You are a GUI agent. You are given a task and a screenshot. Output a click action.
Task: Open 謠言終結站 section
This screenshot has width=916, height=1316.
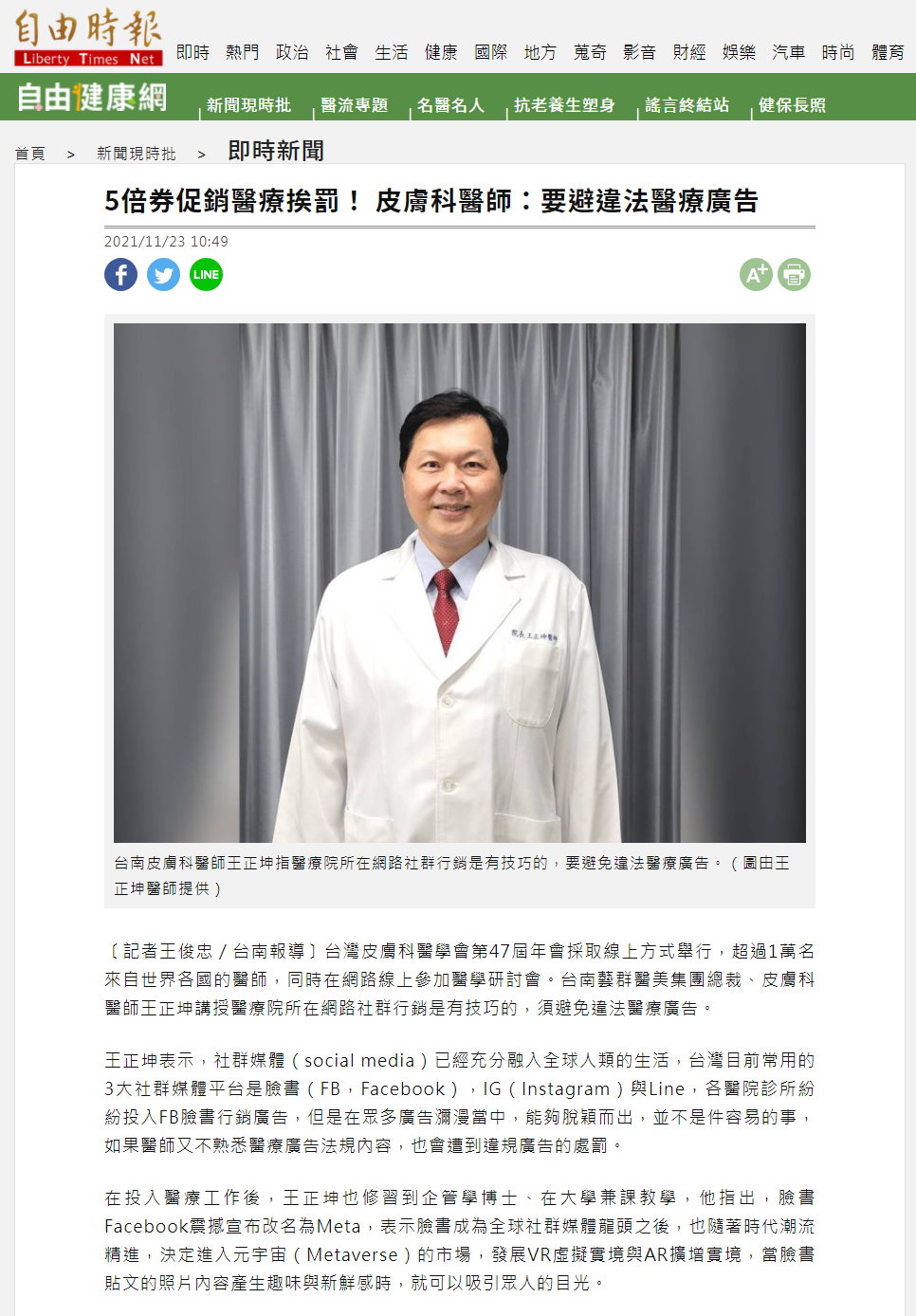(687, 105)
